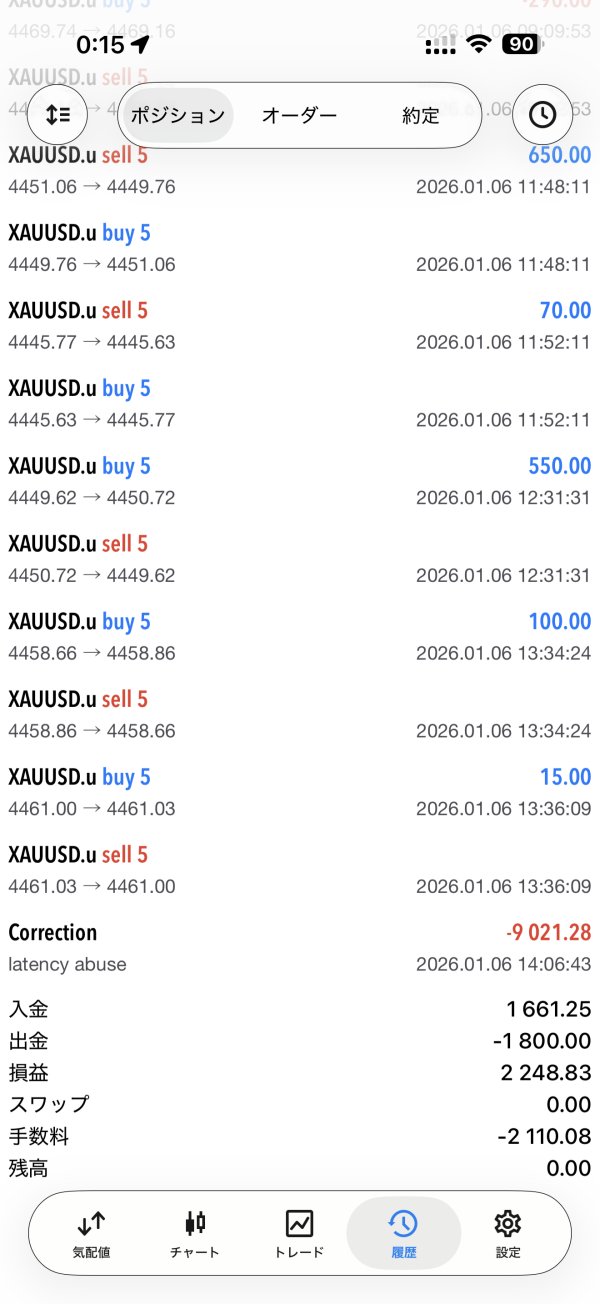The height and width of the screenshot is (1304, 600).
Task: Open the buy 5 trade with 100.00 profit
Action: pyautogui.click(x=299, y=637)
